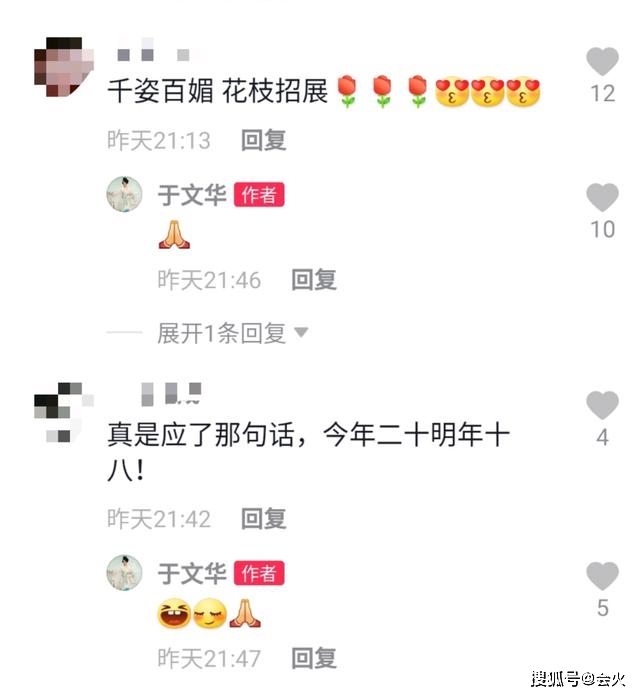Like 于文华's reply posted at 21:47

[602, 576]
